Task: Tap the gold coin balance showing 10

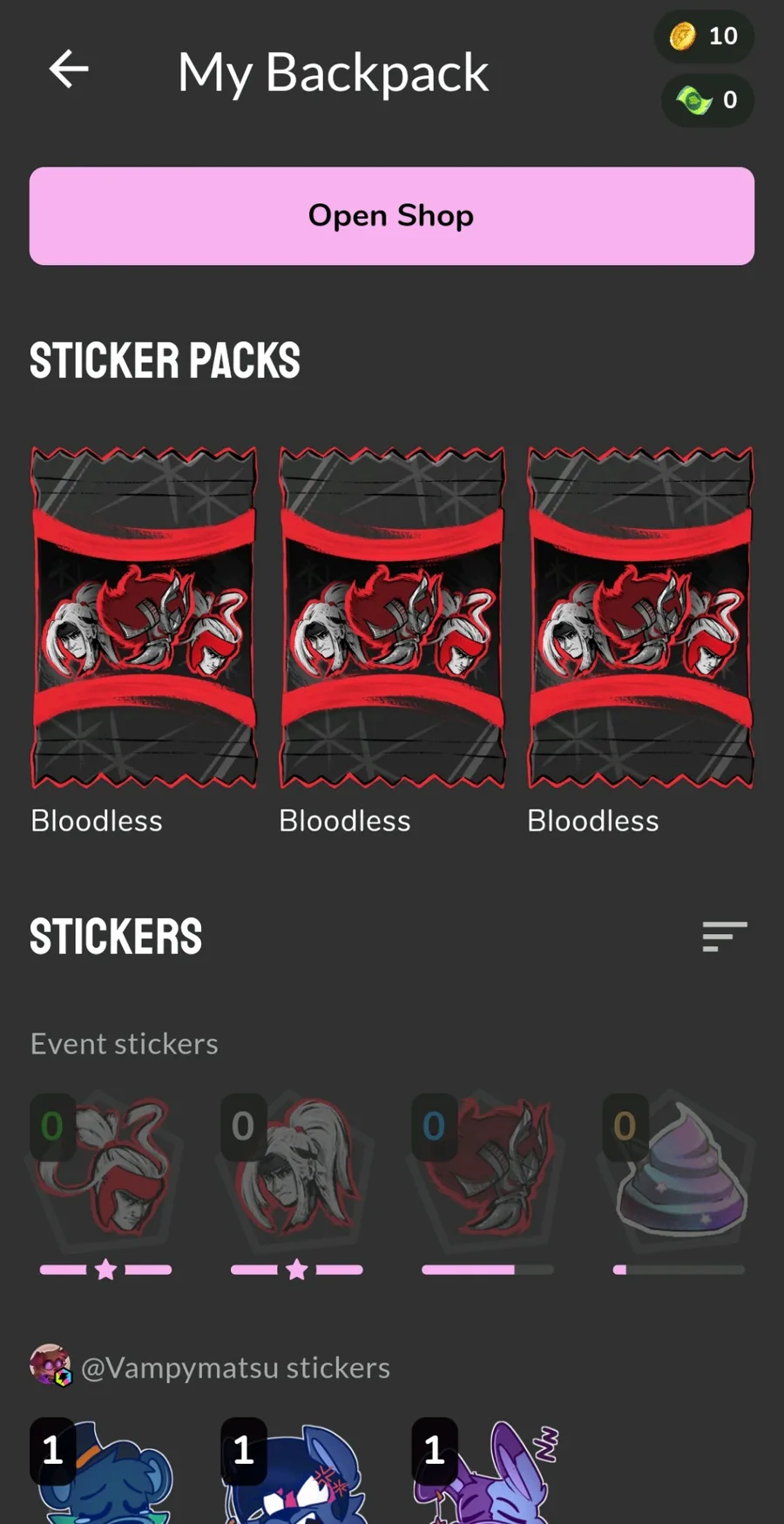Action: (704, 37)
